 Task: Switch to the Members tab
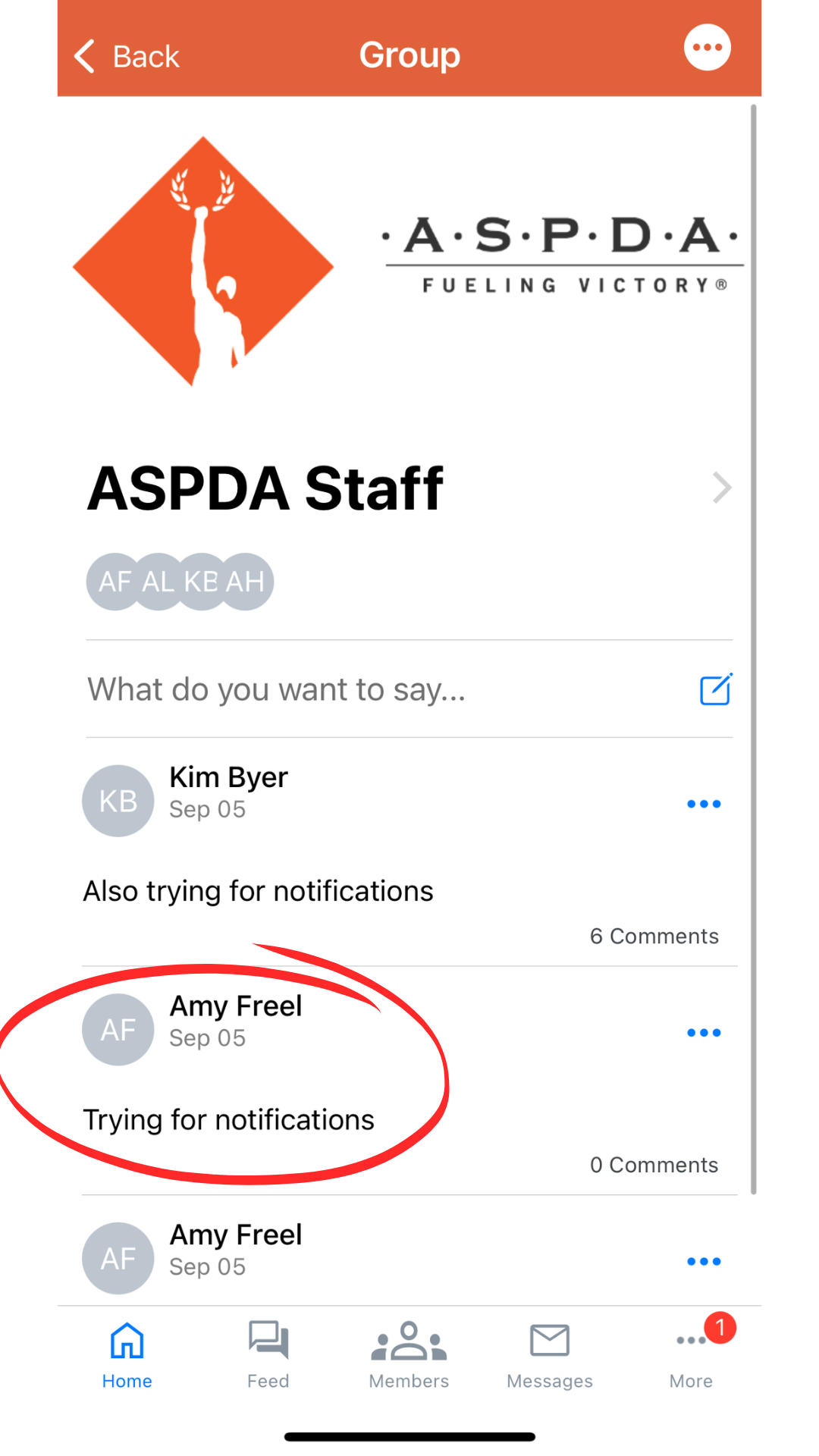(409, 1356)
